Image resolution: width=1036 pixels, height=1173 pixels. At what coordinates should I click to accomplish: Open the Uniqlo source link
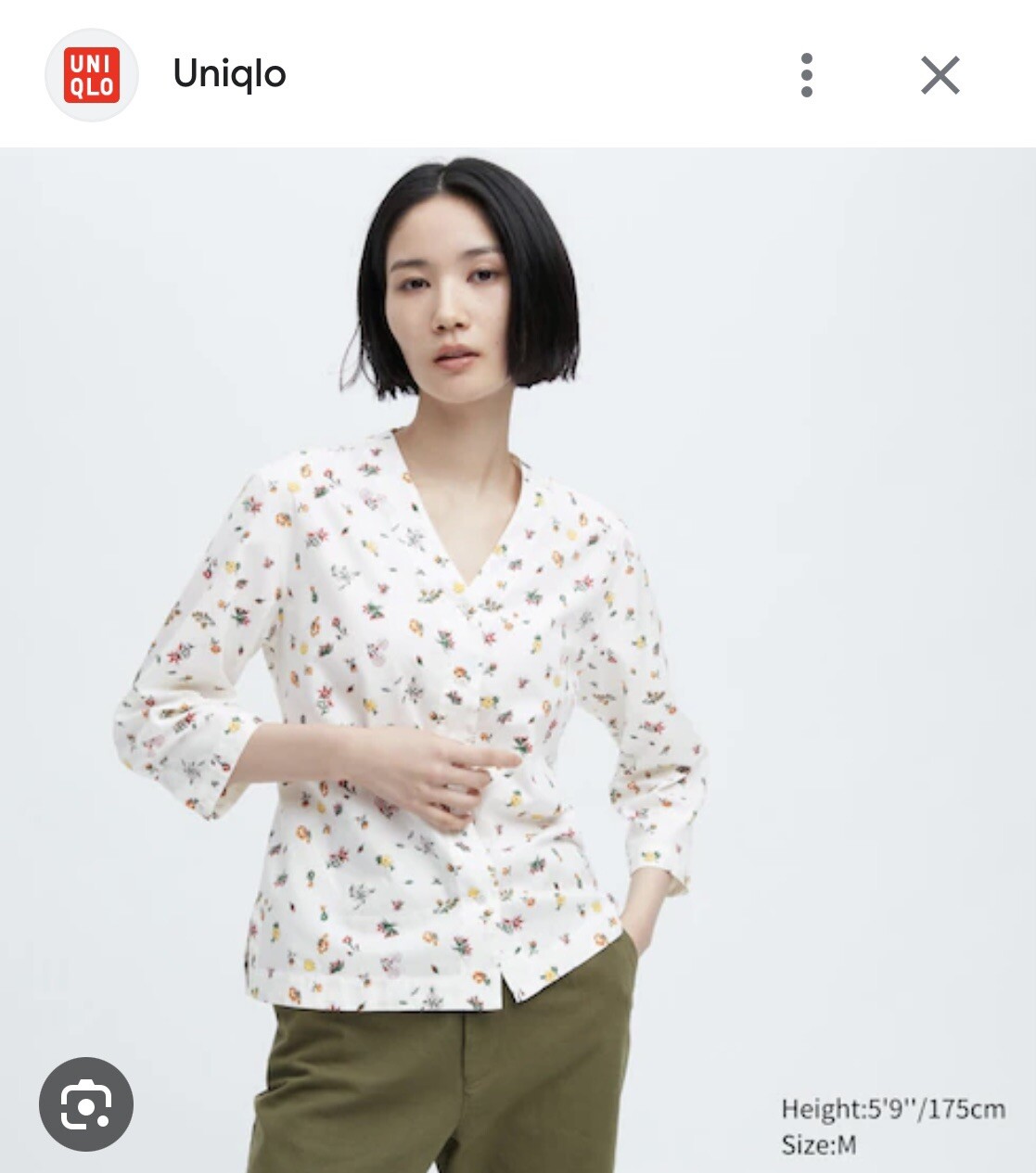click(229, 74)
